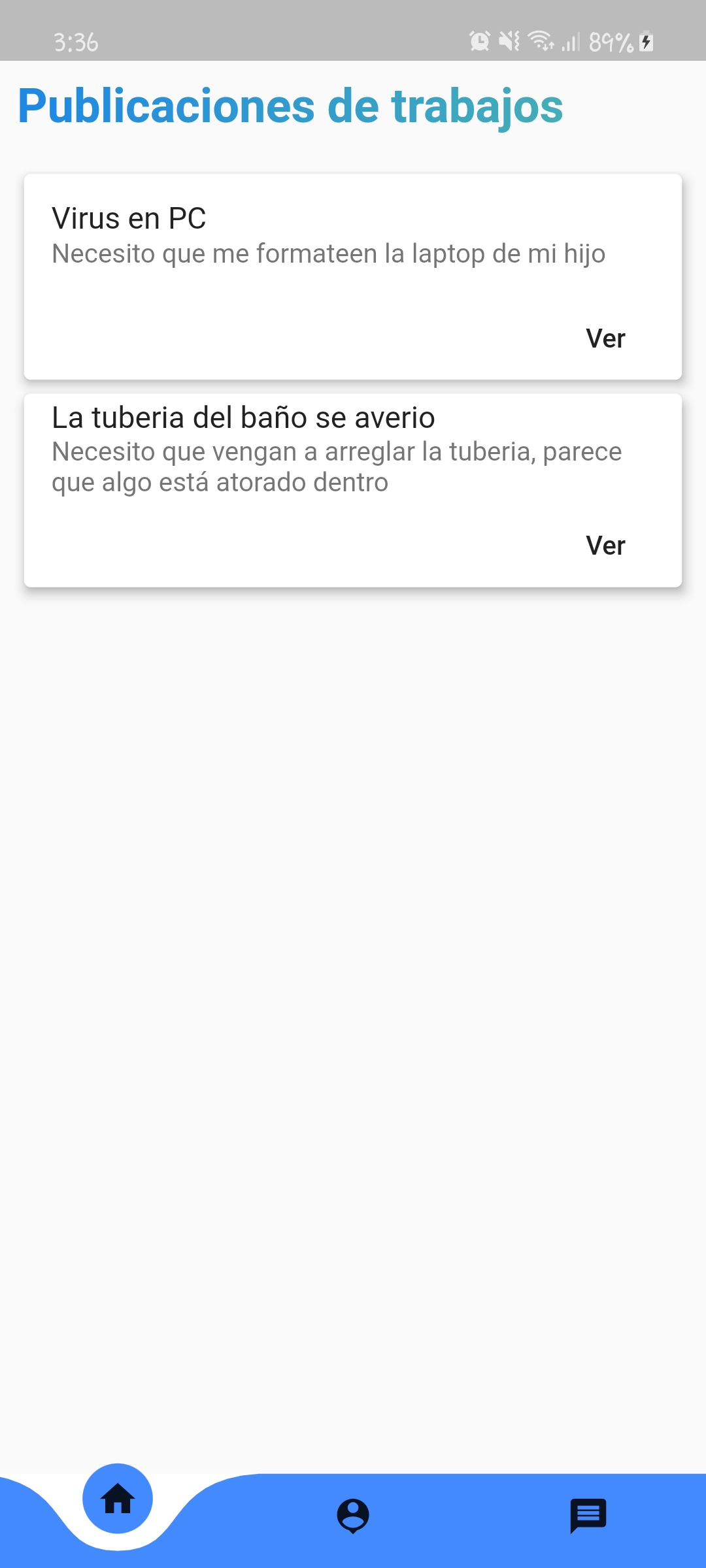
Task: Open the messages tab
Action: (588, 1516)
